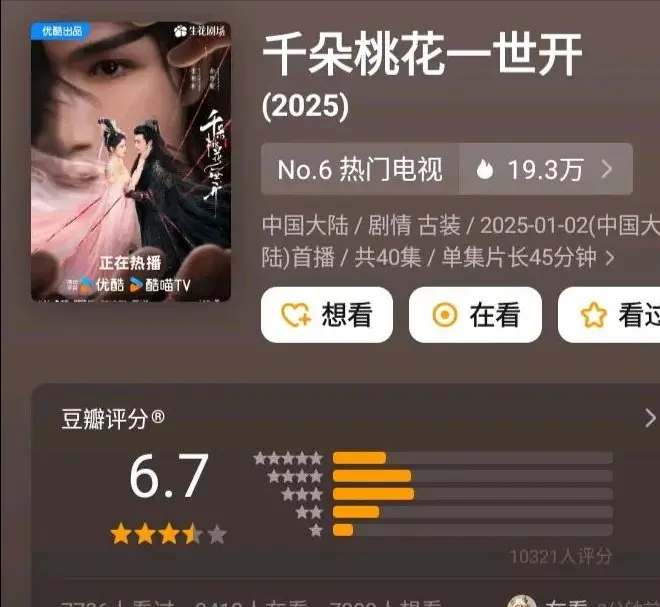Open the 豆瓣评分 rating details

pyautogui.click(x=649, y=418)
